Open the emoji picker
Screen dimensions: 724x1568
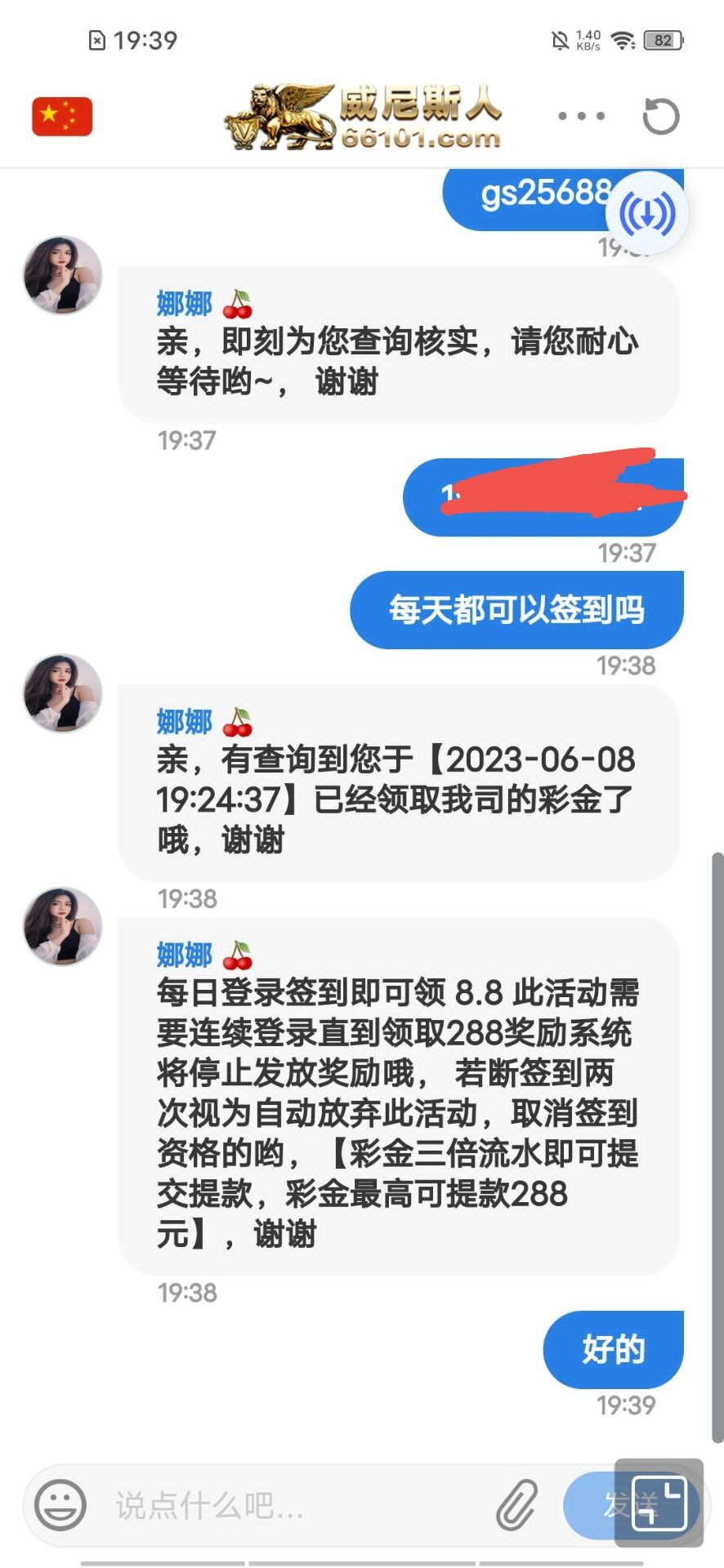(60, 1503)
